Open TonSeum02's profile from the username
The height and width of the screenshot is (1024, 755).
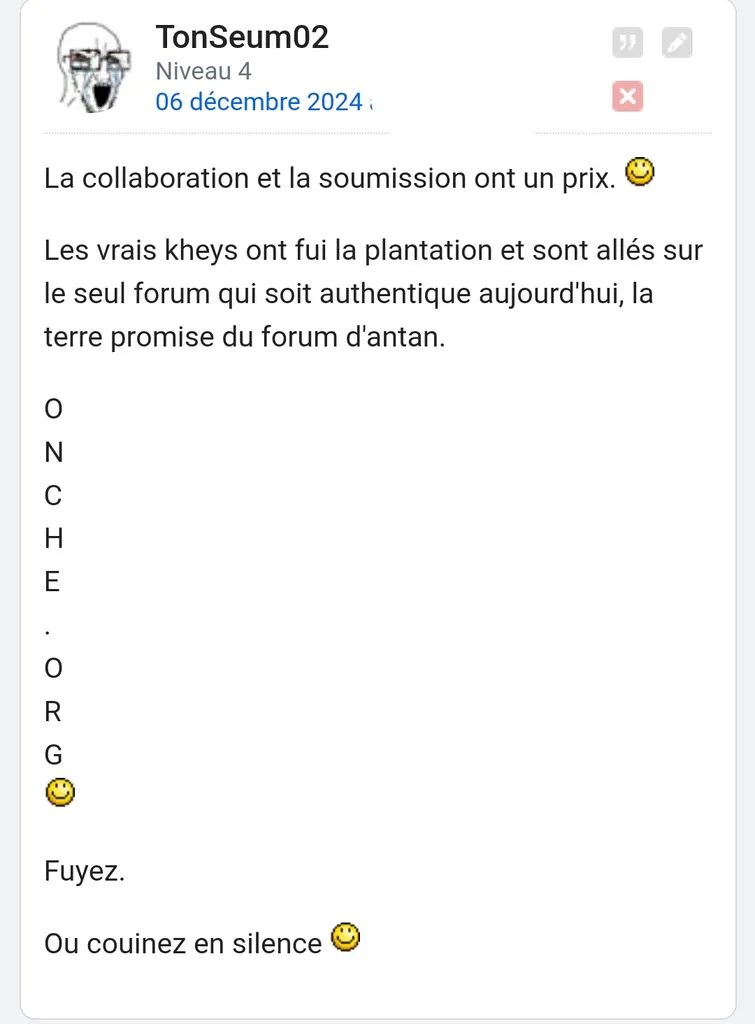click(x=242, y=37)
